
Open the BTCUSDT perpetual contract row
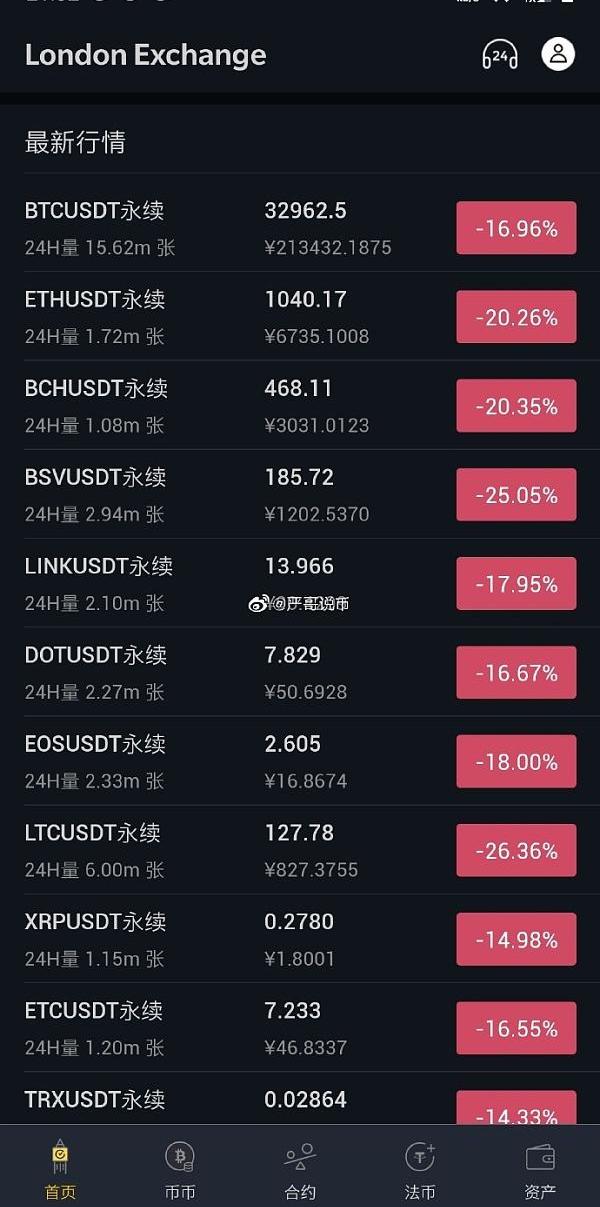point(300,228)
